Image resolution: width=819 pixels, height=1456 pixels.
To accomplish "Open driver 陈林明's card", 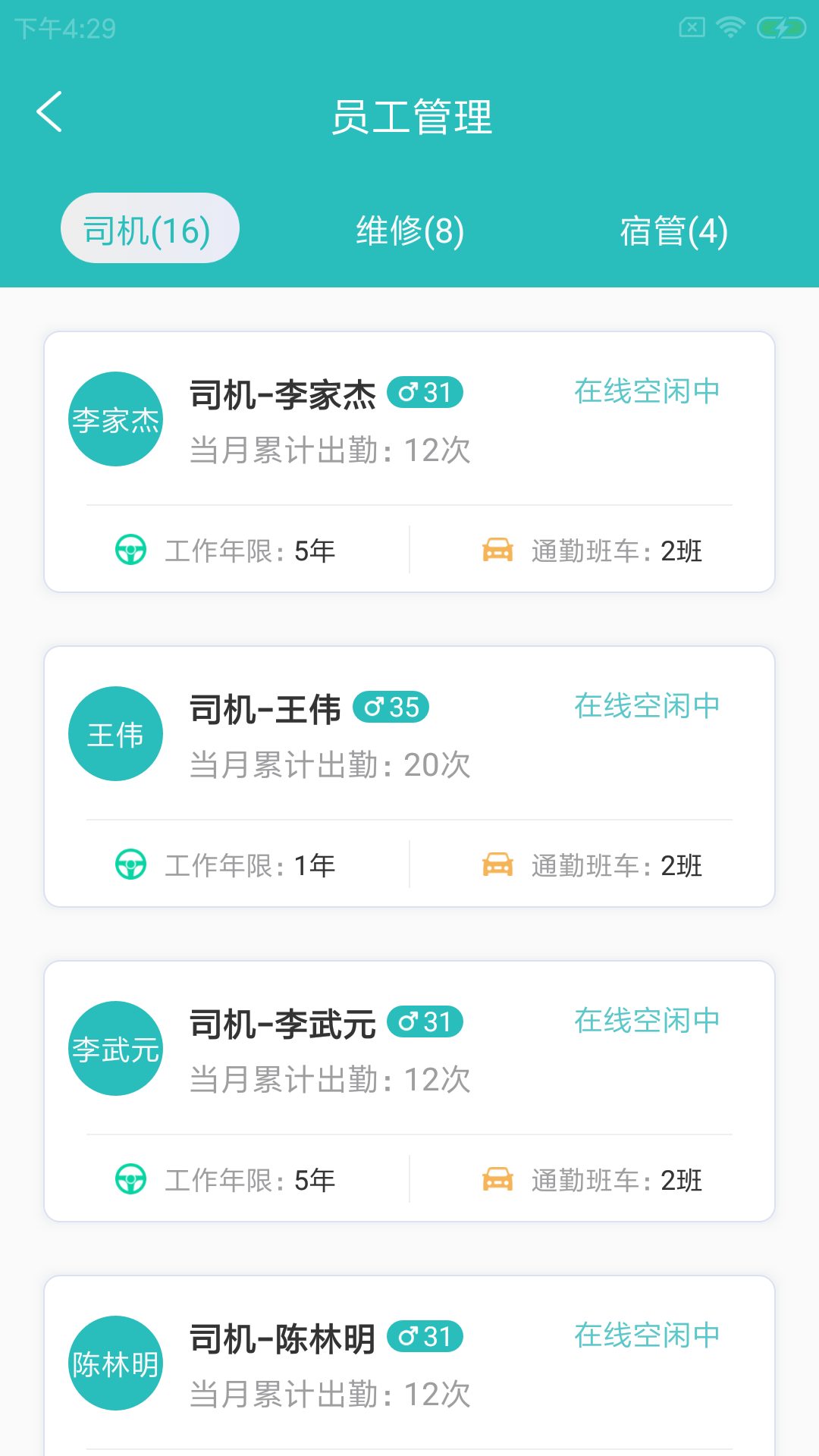I will click(x=409, y=1365).
